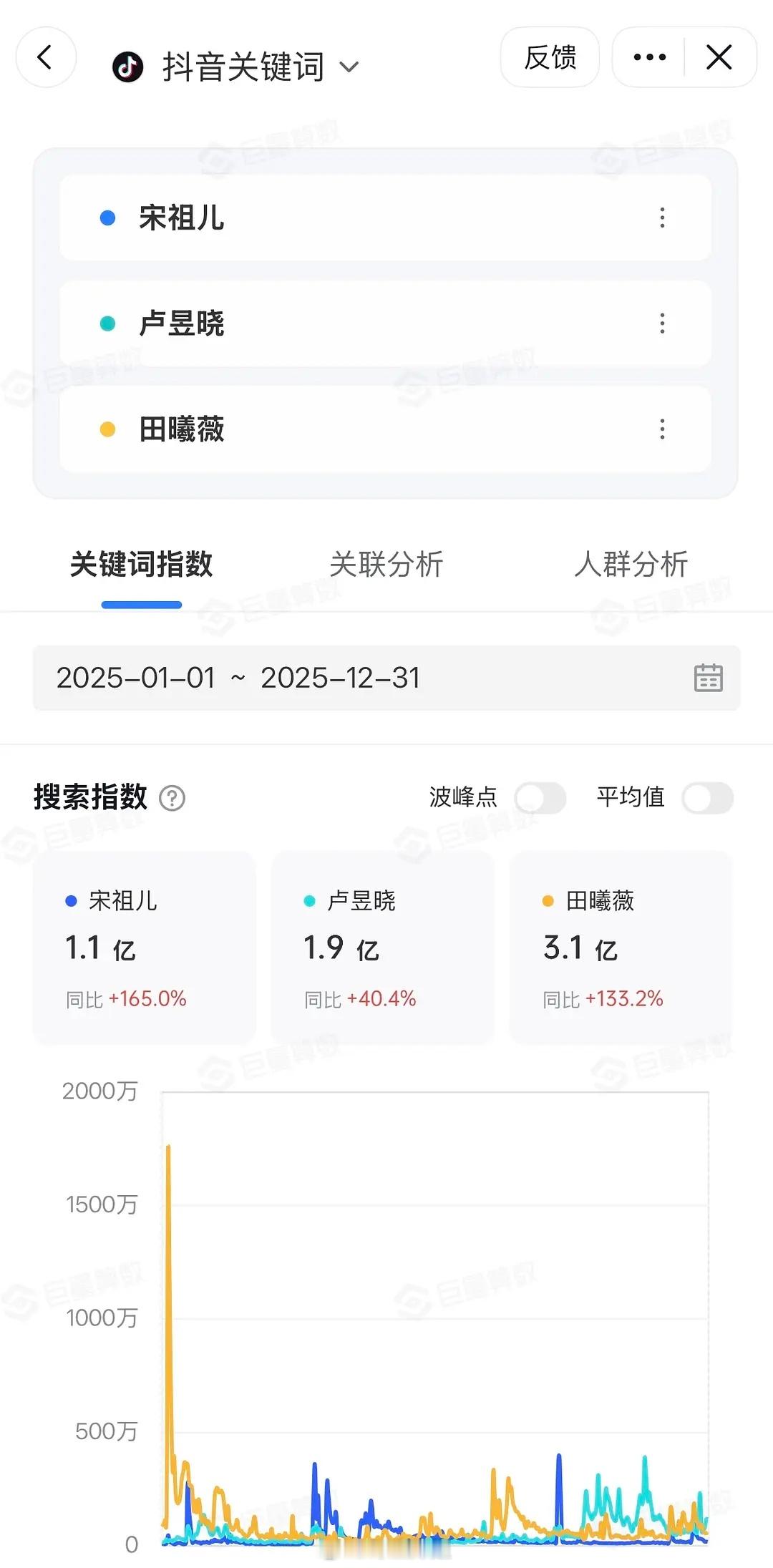Show help for 搜索指数
This screenshot has width=773, height=1568.
[x=172, y=797]
